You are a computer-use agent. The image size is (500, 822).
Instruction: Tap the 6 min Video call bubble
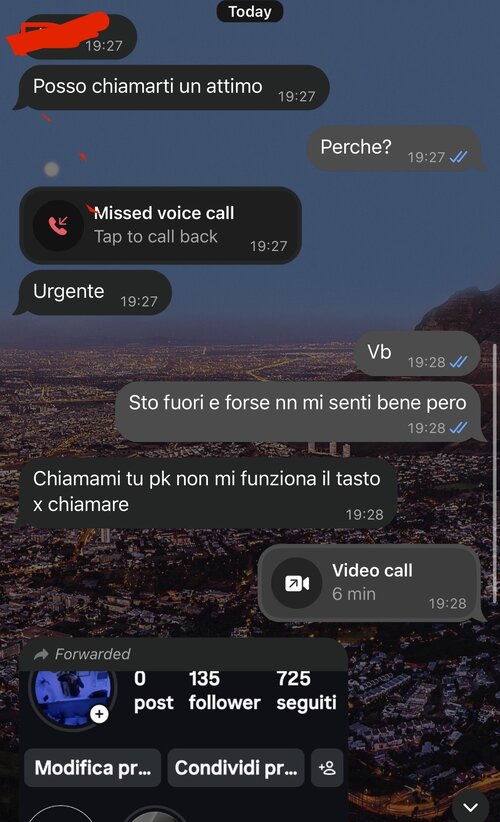[369, 583]
